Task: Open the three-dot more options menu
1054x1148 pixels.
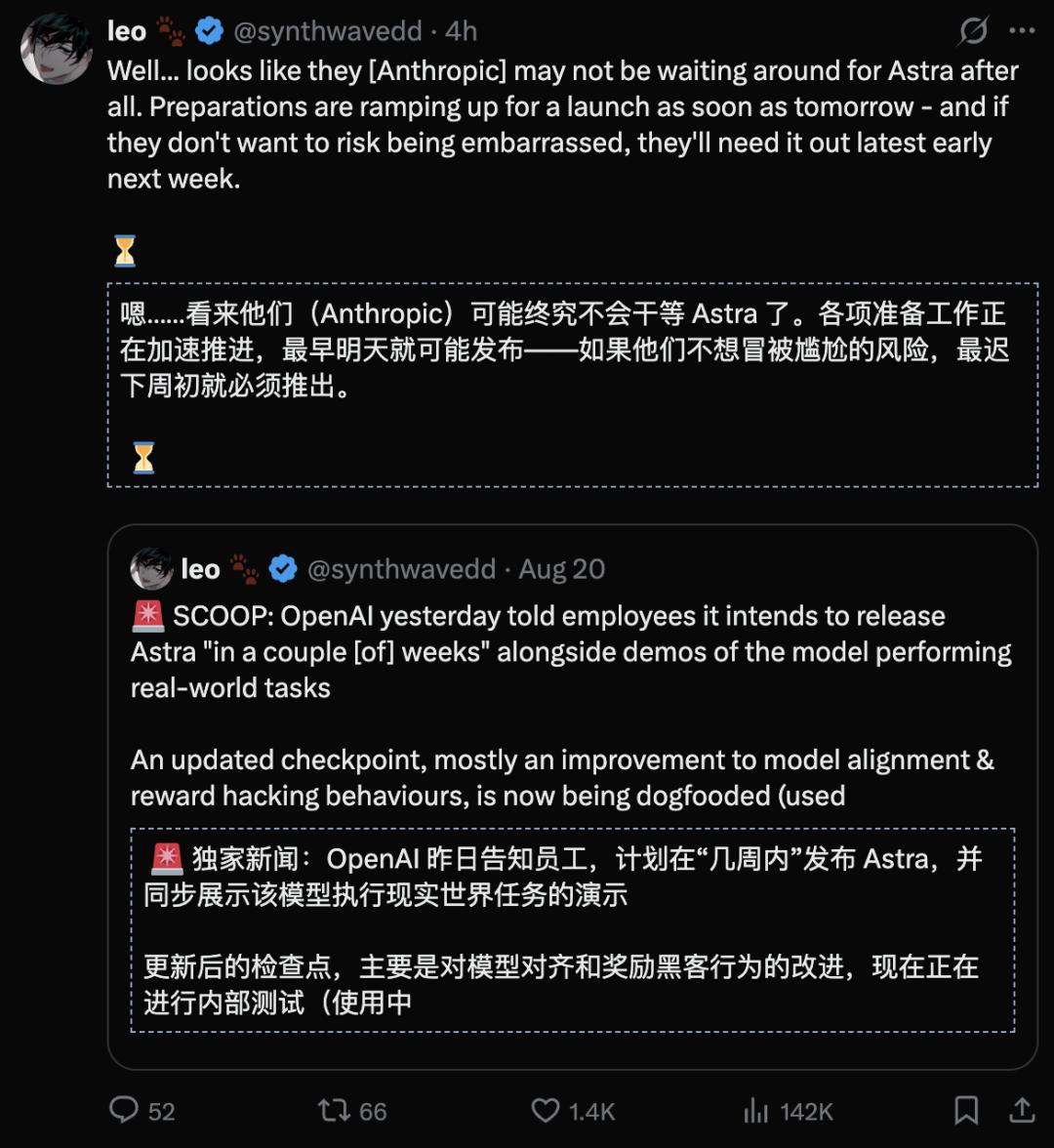Action: click(1022, 31)
